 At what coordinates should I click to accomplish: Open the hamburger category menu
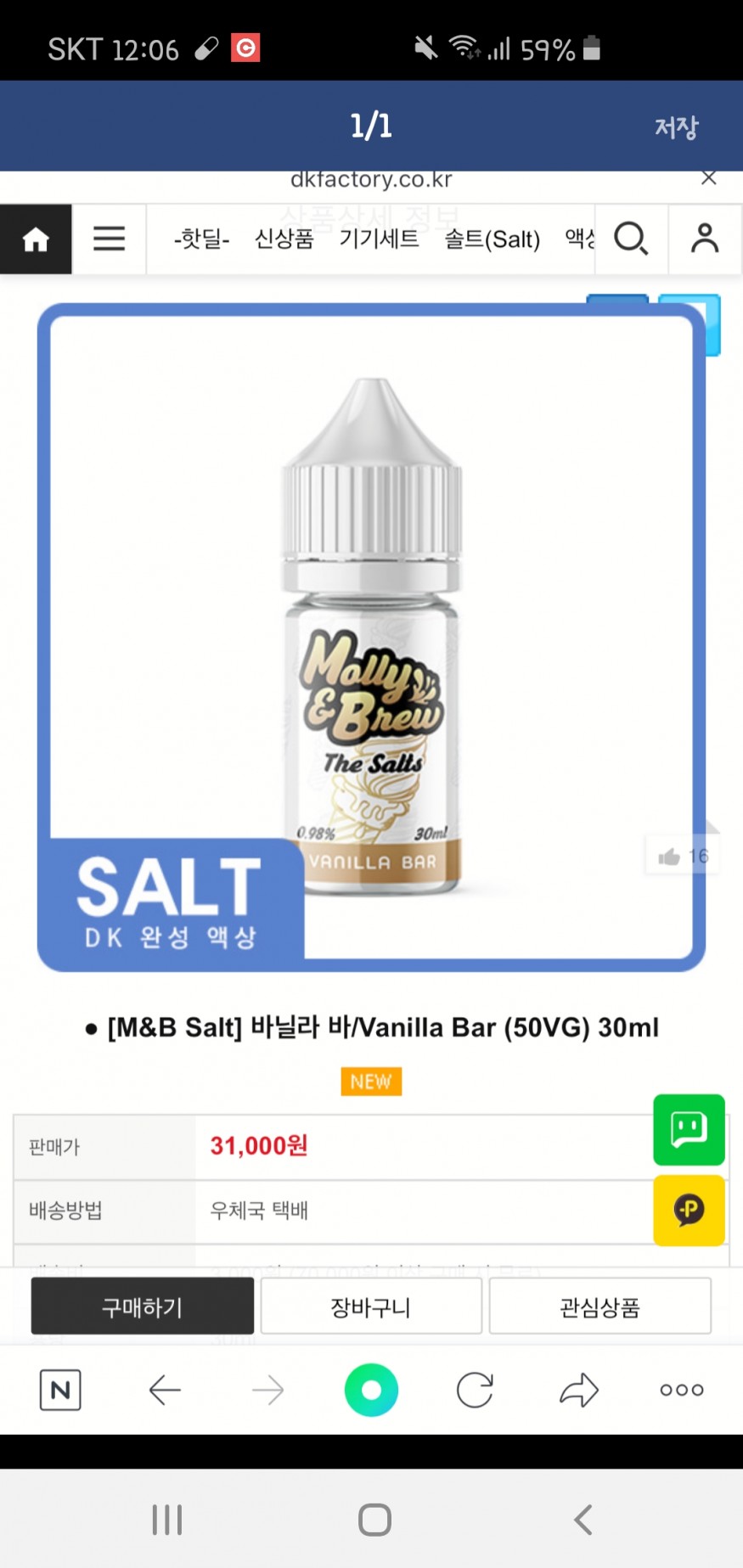[x=109, y=239]
